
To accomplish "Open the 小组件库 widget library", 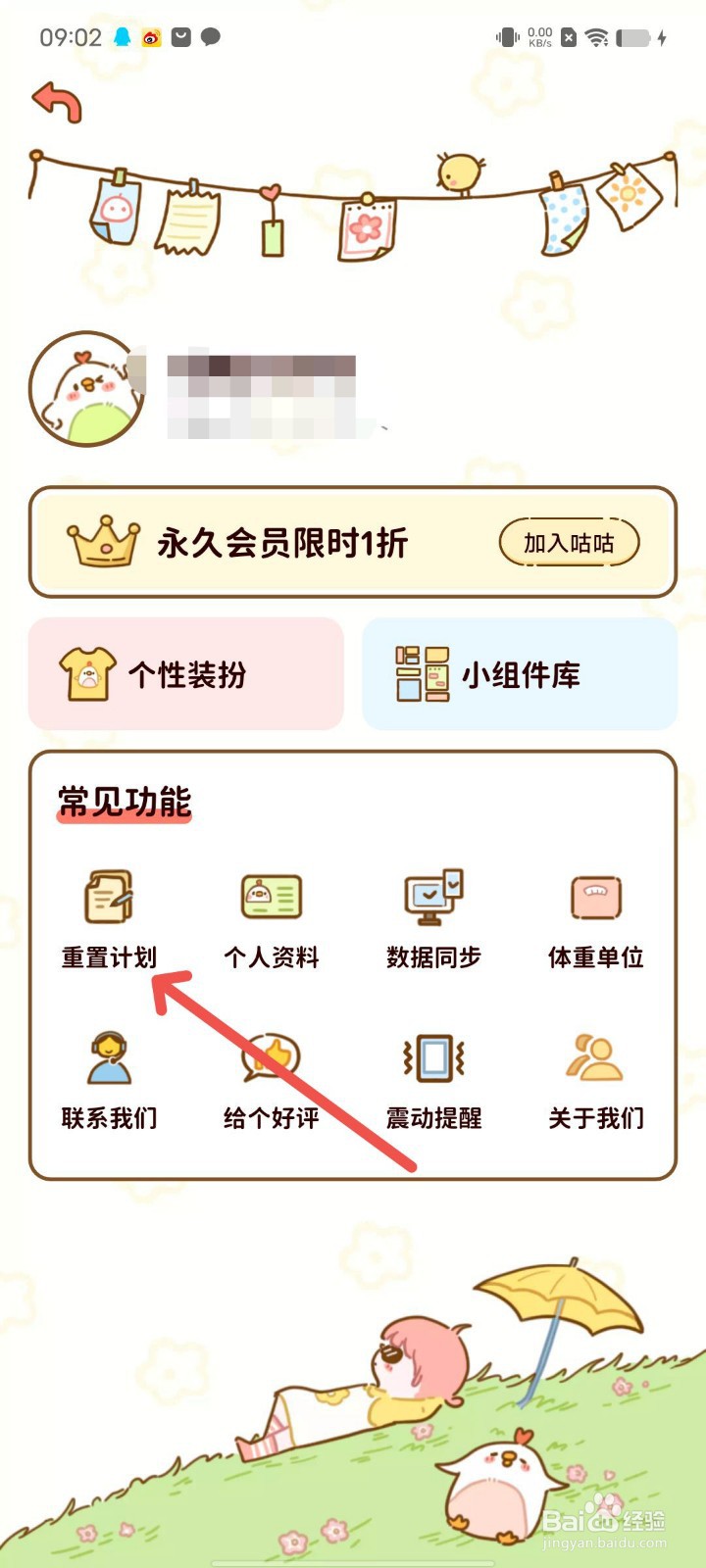I will 520,674.
